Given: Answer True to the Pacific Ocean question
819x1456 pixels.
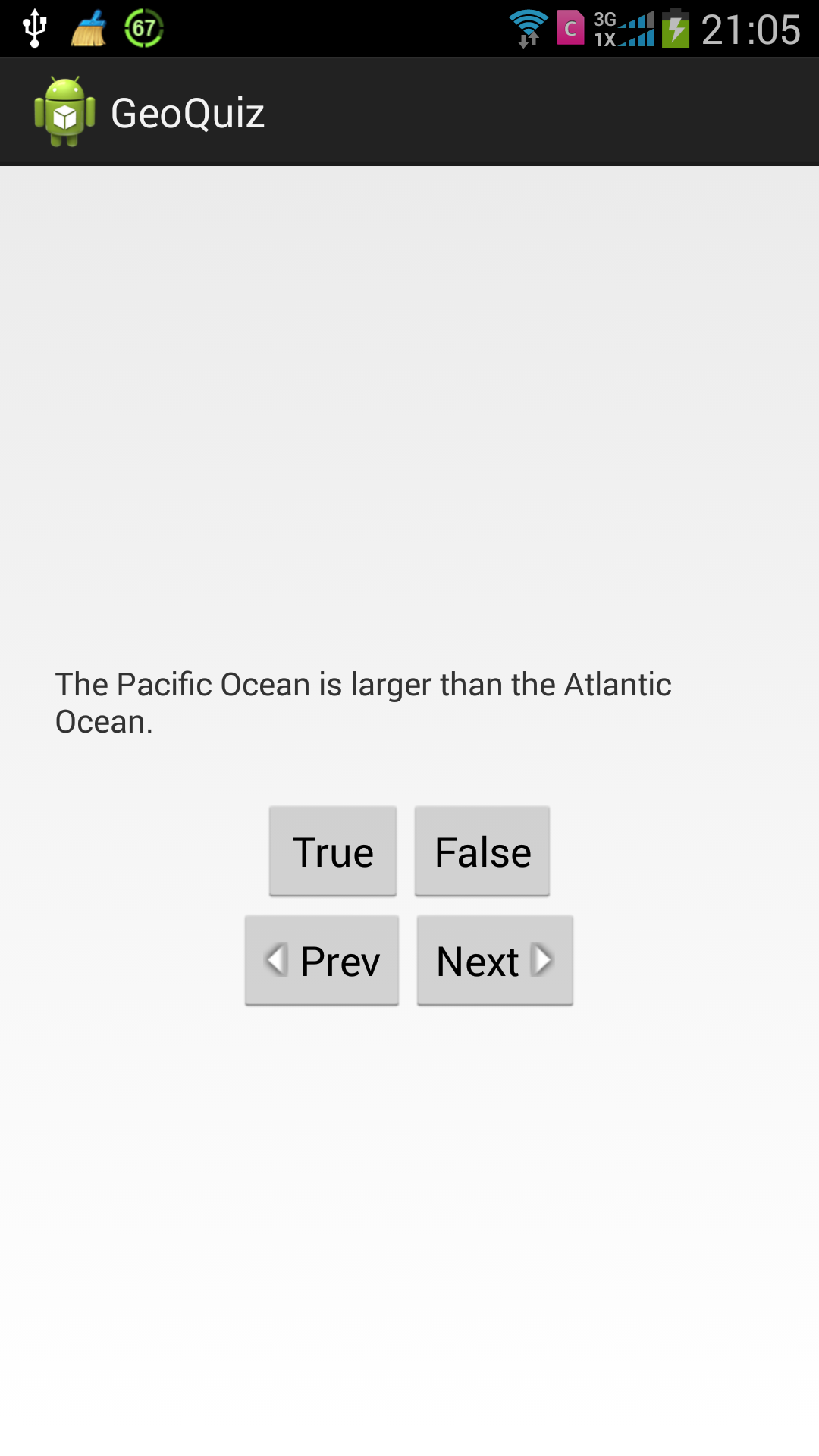Looking at the screenshot, I should point(333,851).
